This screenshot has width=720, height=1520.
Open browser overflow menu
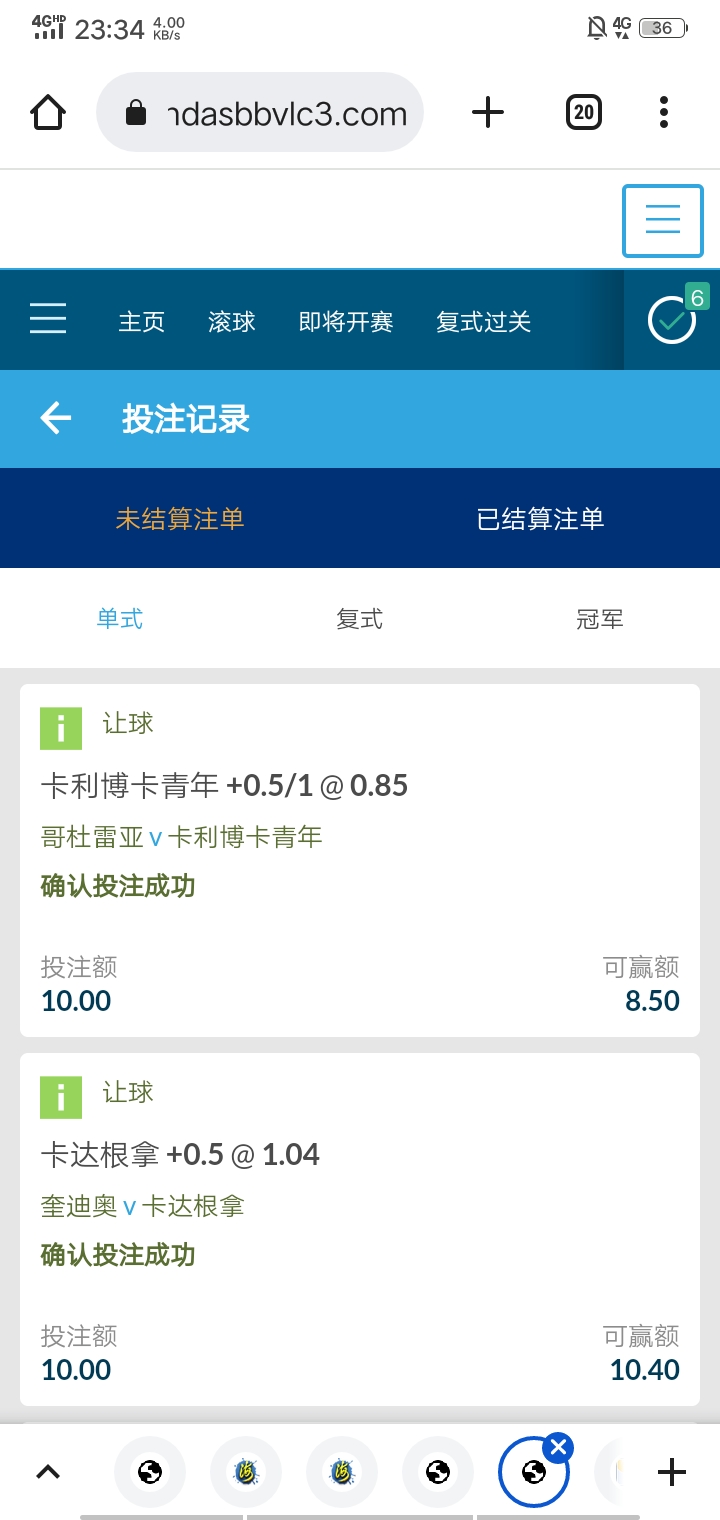point(664,113)
